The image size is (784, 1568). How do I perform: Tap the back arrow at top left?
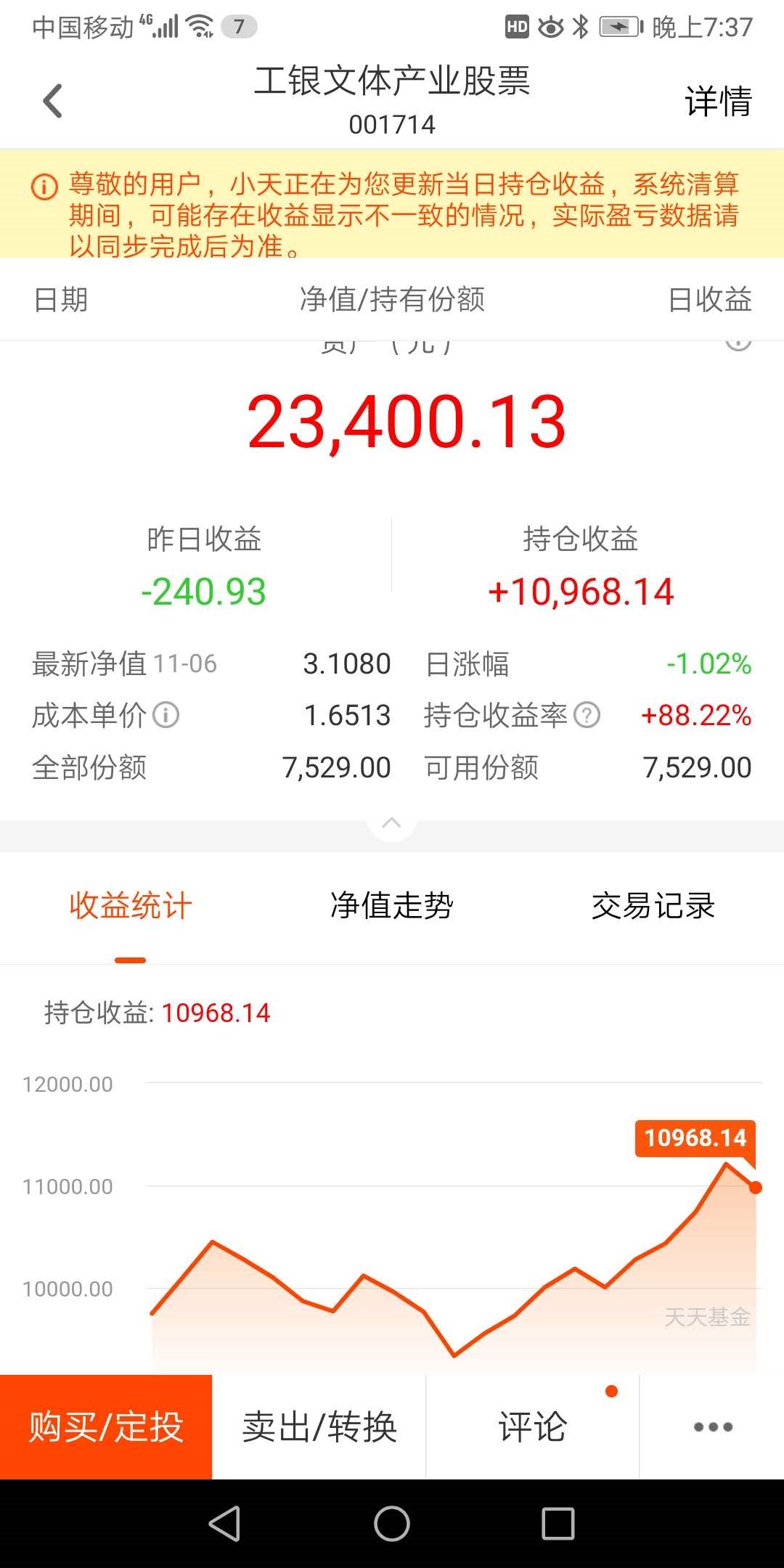51,100
